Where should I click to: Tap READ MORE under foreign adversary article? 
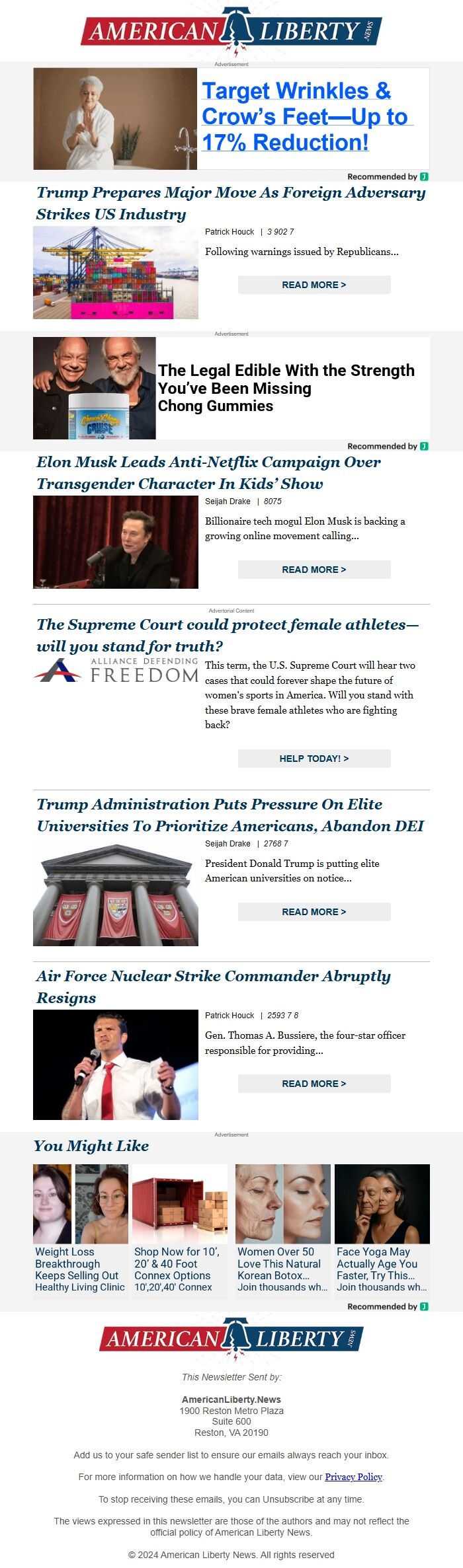(x=314, y=285)
